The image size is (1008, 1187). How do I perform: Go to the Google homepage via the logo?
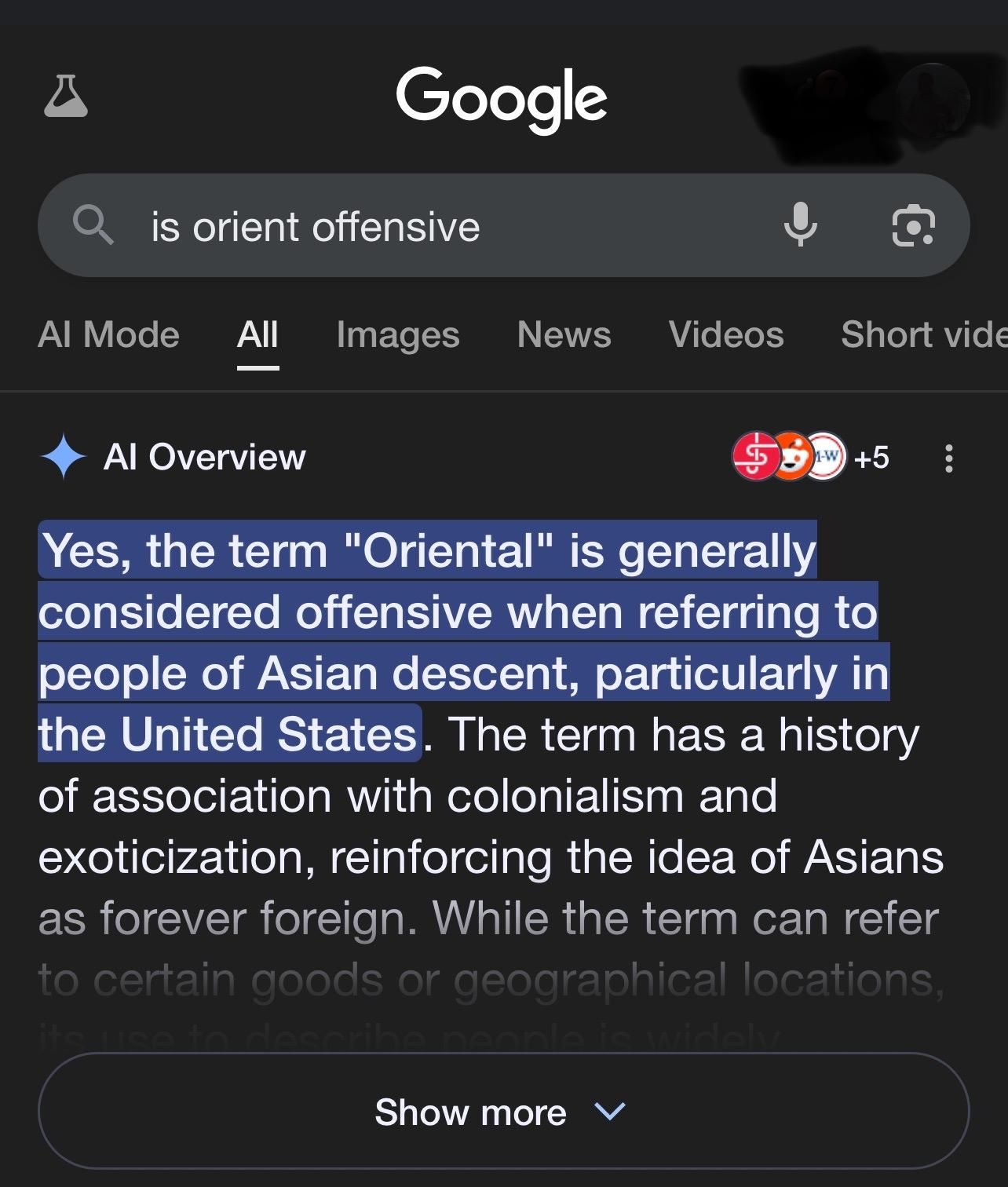point(502,99)
